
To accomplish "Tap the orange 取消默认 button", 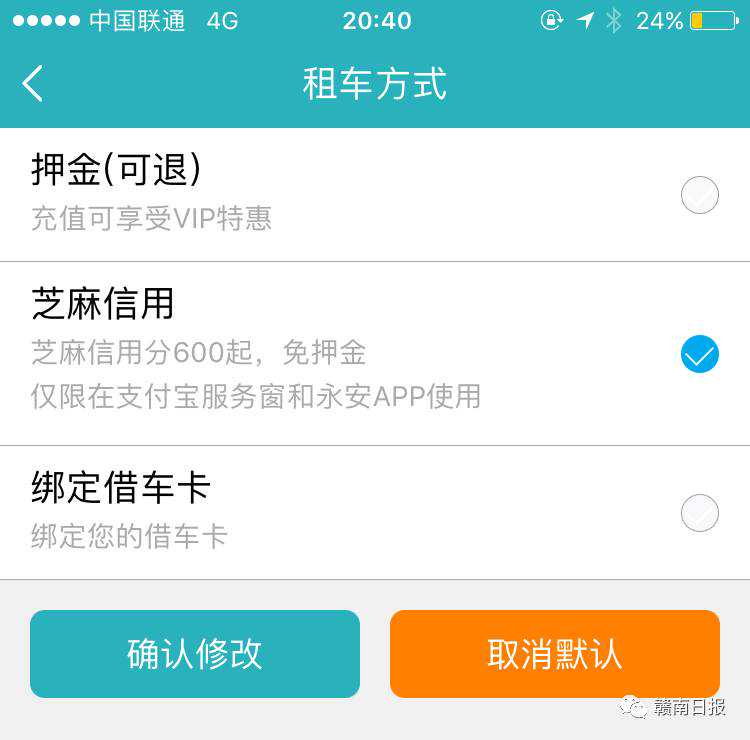I will 555,654.
